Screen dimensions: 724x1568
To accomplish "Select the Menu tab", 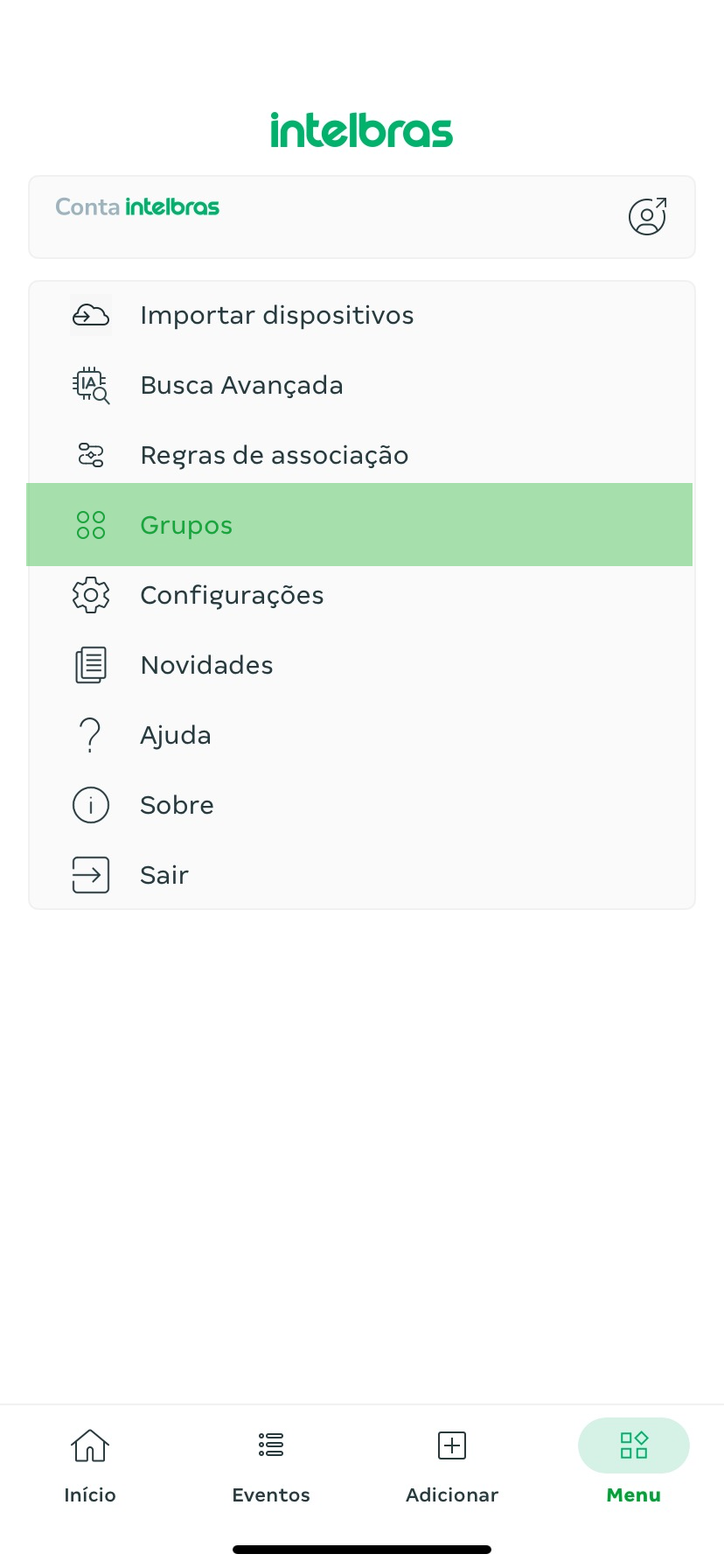I will coord(634,1465).
